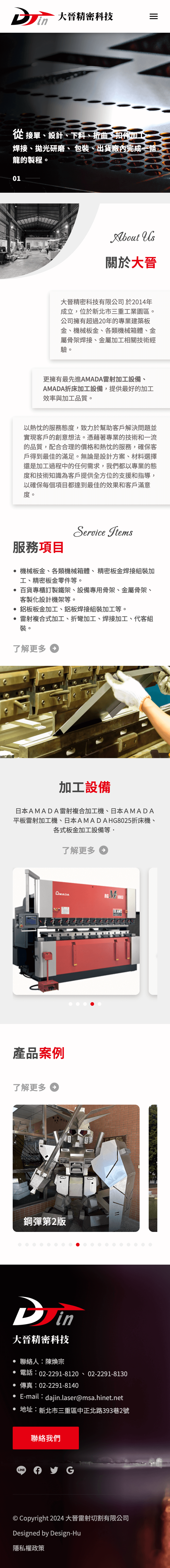The image size is (170, 1568).
Task: Open the AMADA bending machine card
Action: tap(76, 931)
